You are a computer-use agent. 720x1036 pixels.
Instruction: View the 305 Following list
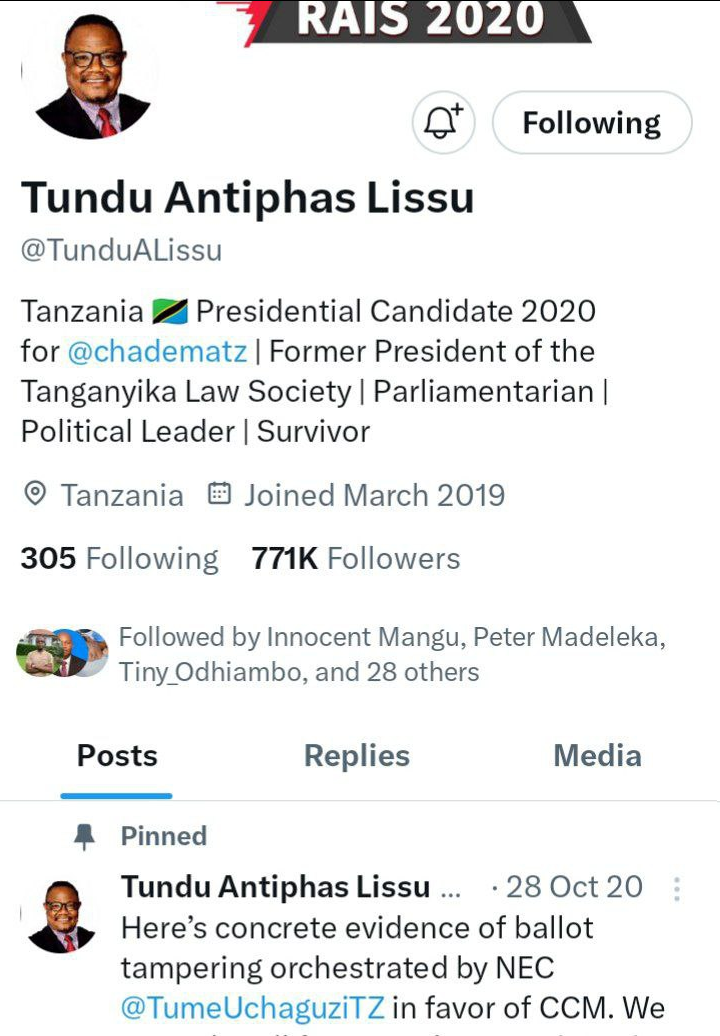pos(119,558)
